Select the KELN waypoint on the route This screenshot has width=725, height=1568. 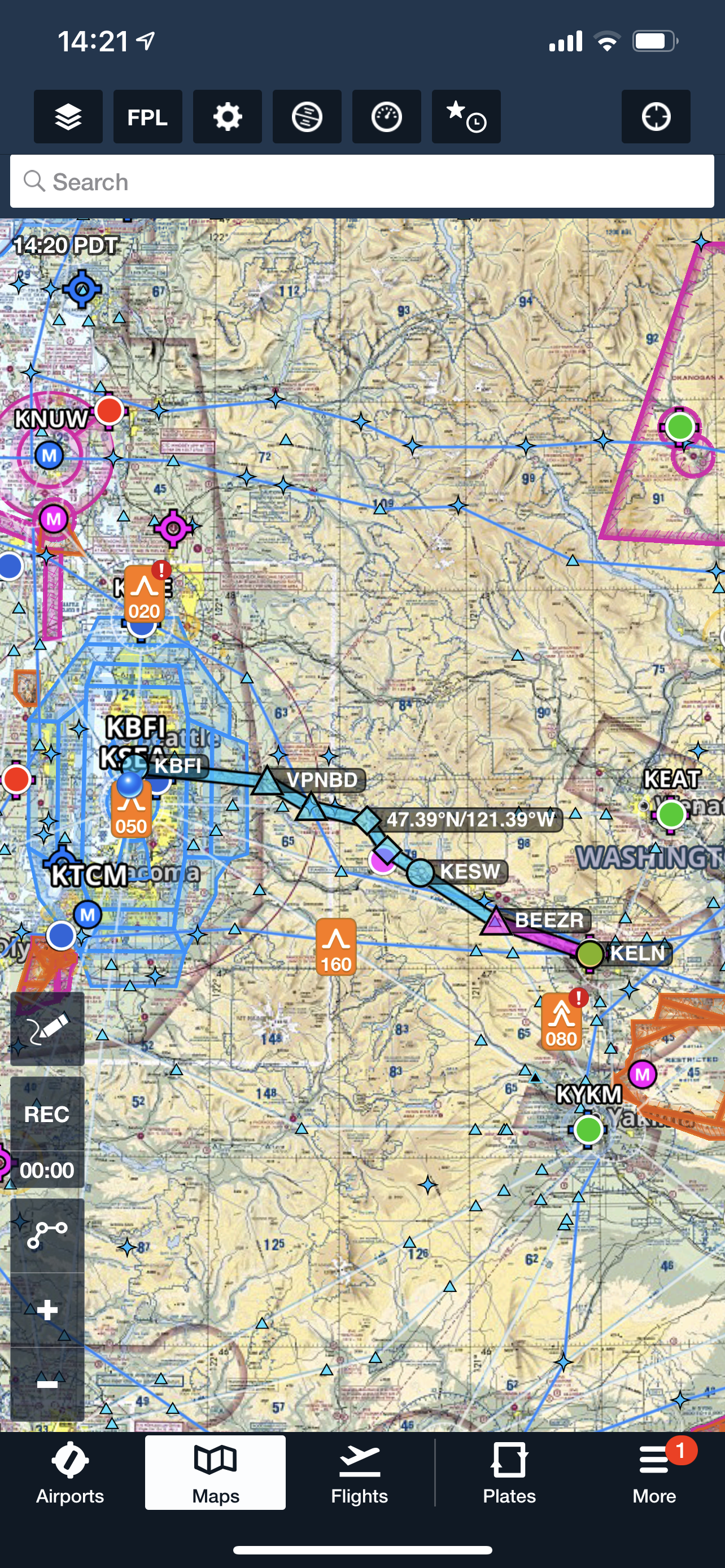(590, 954)
